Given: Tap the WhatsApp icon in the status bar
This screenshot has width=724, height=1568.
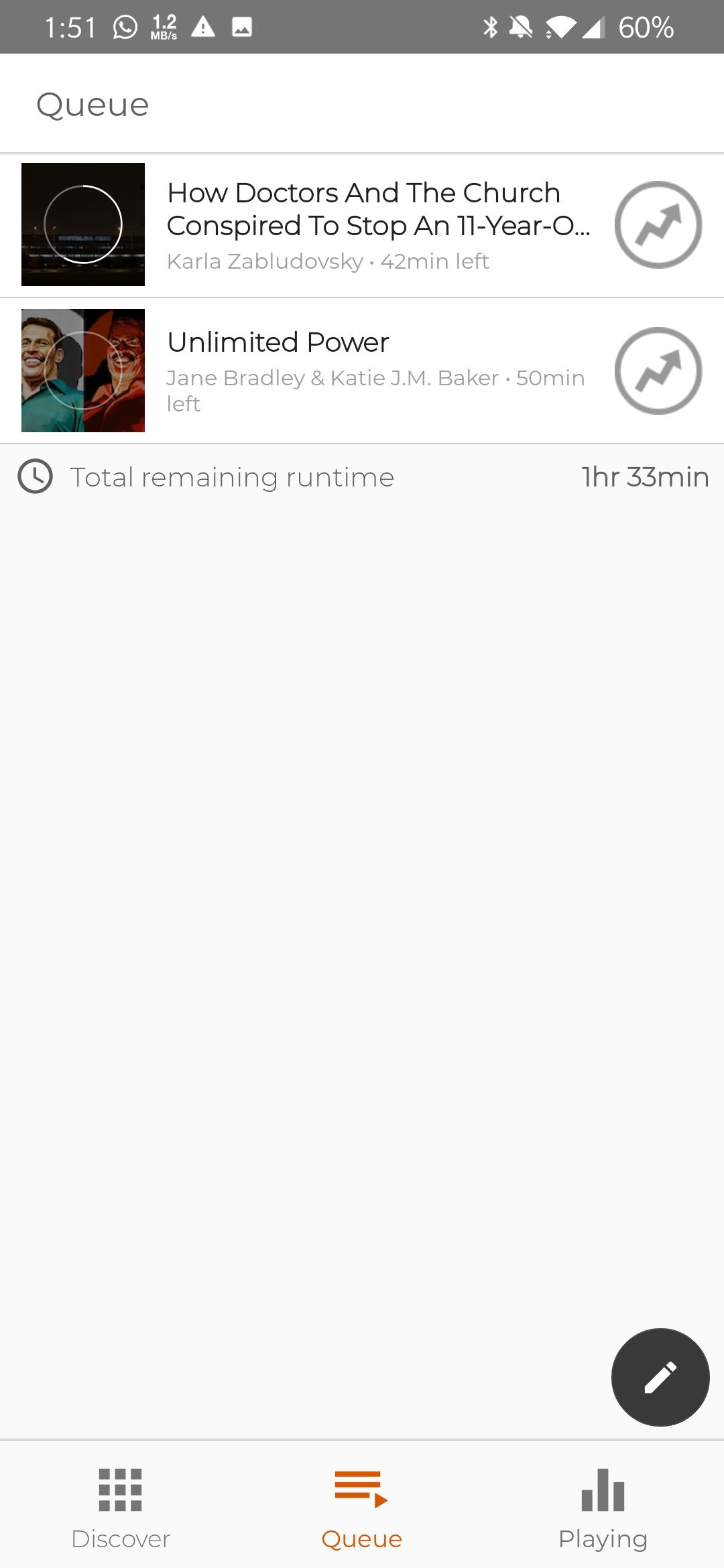Looking at the screenshot, I should click(x=125, y=27).
